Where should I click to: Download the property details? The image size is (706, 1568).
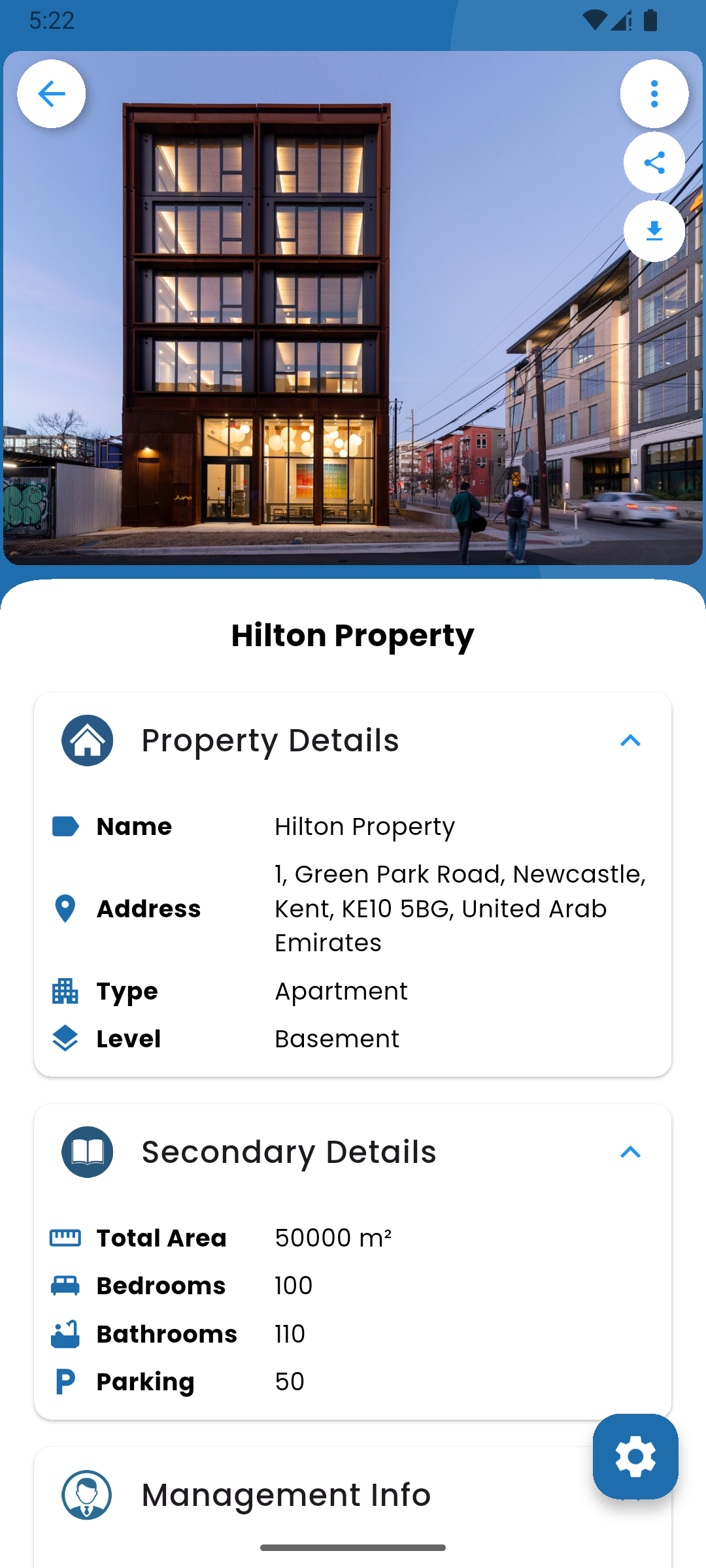[654, 231]
